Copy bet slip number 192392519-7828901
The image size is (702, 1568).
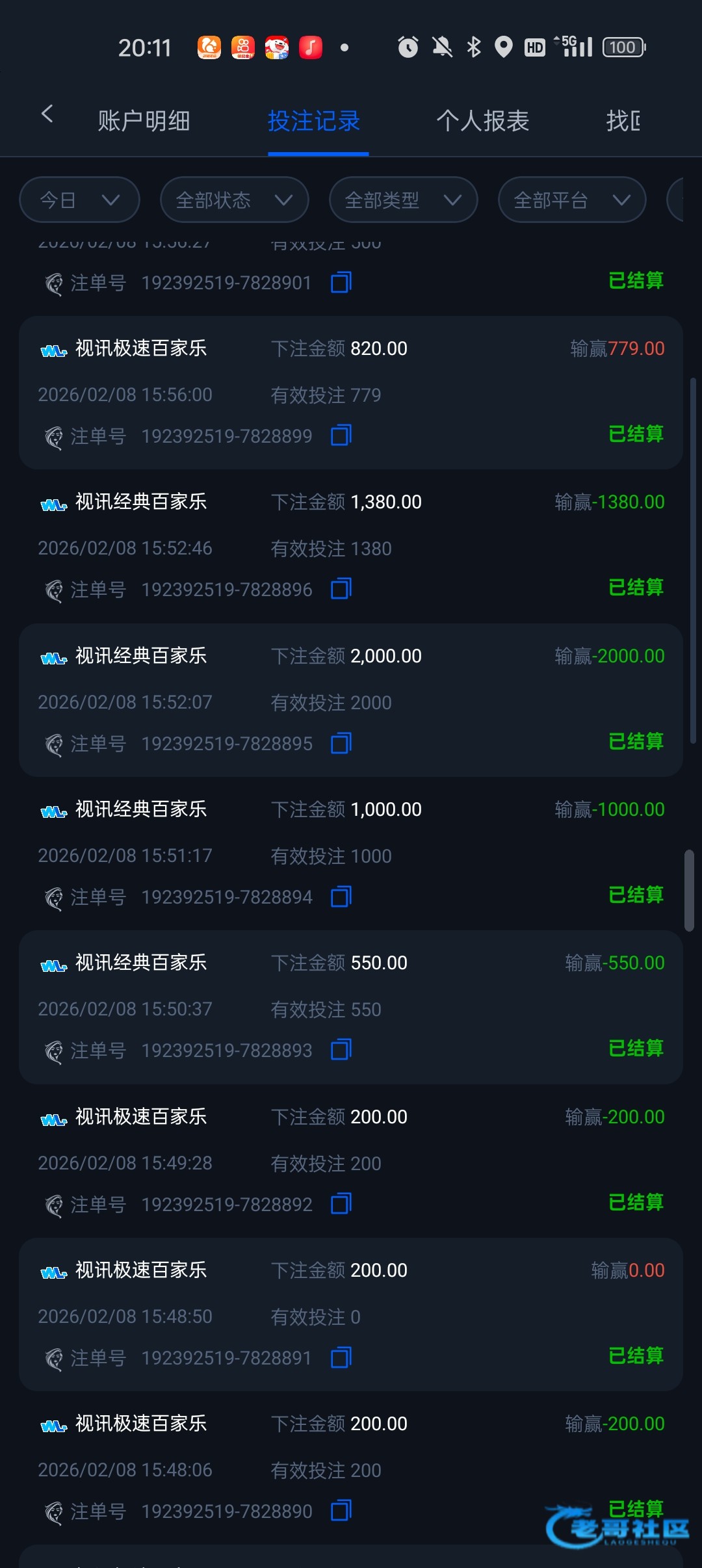tap(341, 283)
